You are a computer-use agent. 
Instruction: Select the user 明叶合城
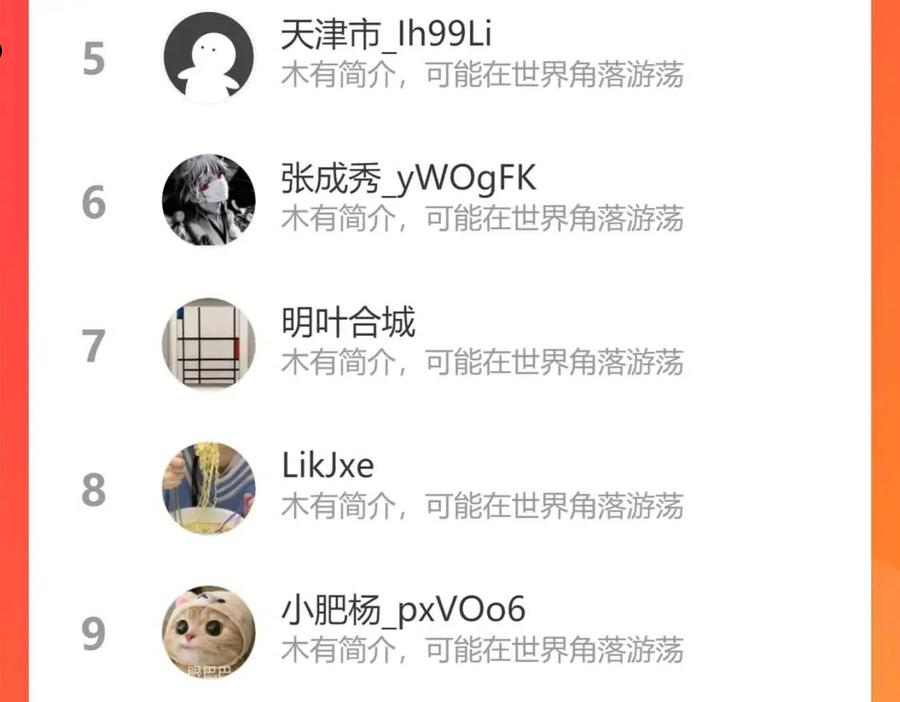click(x=449, y=344)
